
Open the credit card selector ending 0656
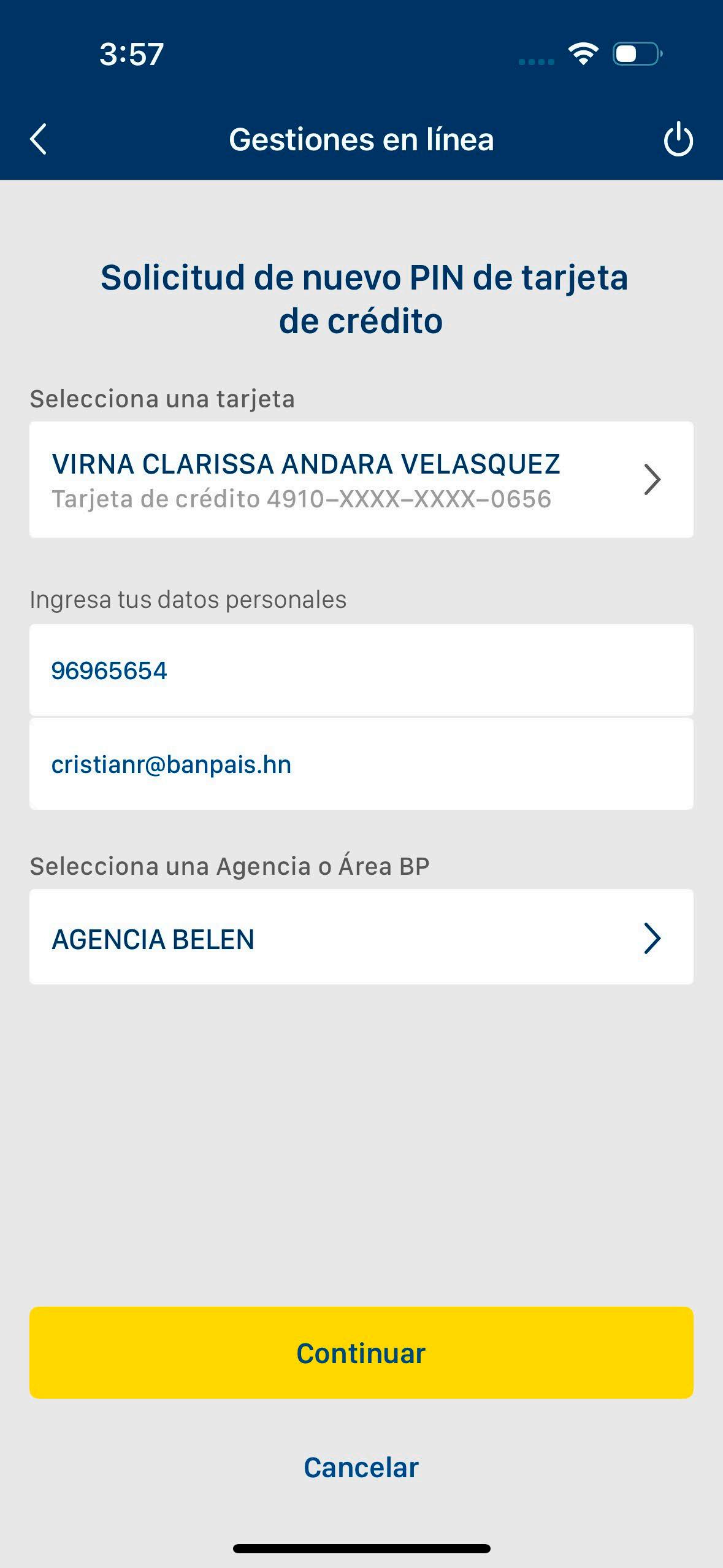pyautogui.click(x=361, y=480)
